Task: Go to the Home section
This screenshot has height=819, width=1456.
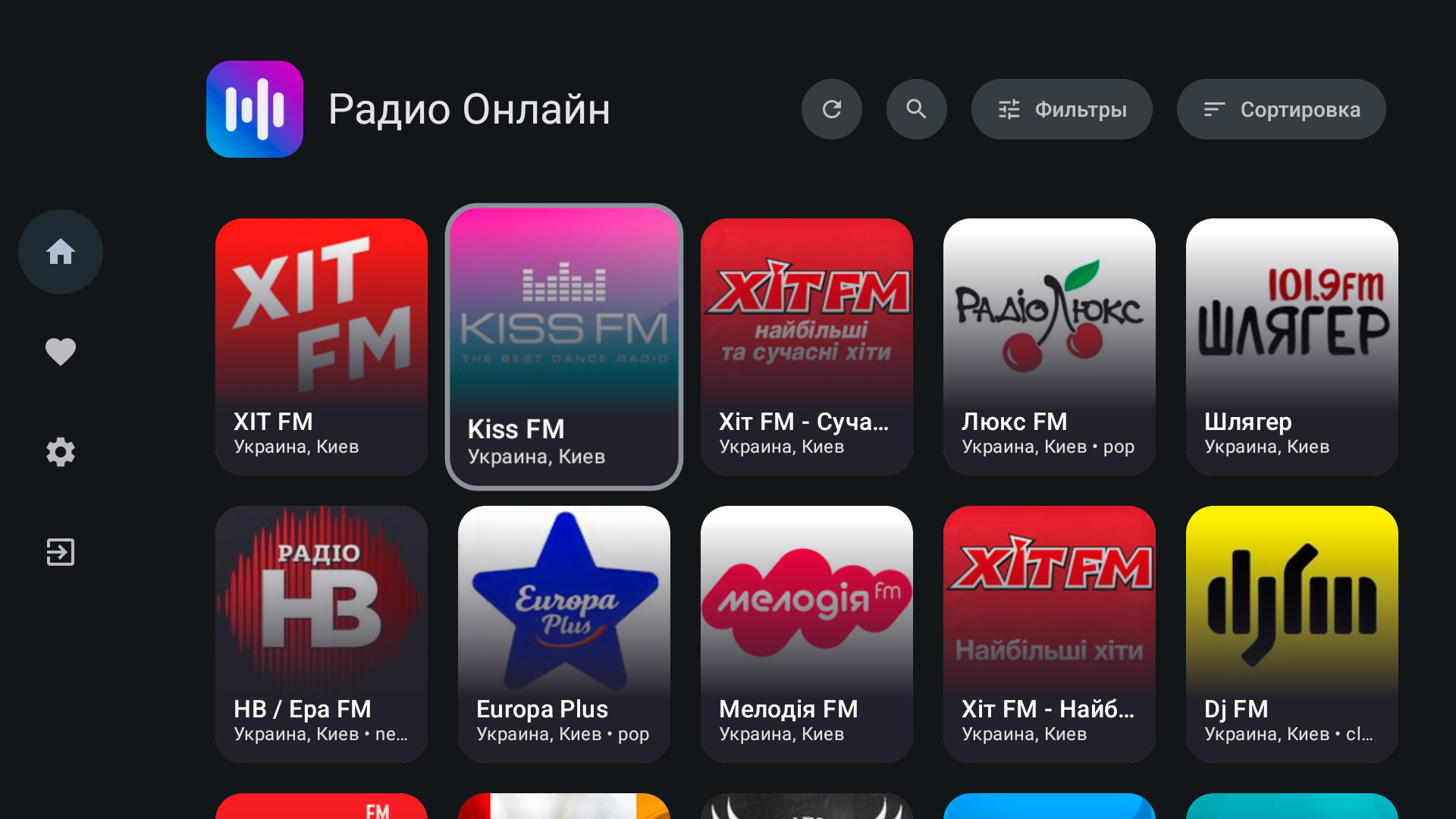Action: point(61,252)
